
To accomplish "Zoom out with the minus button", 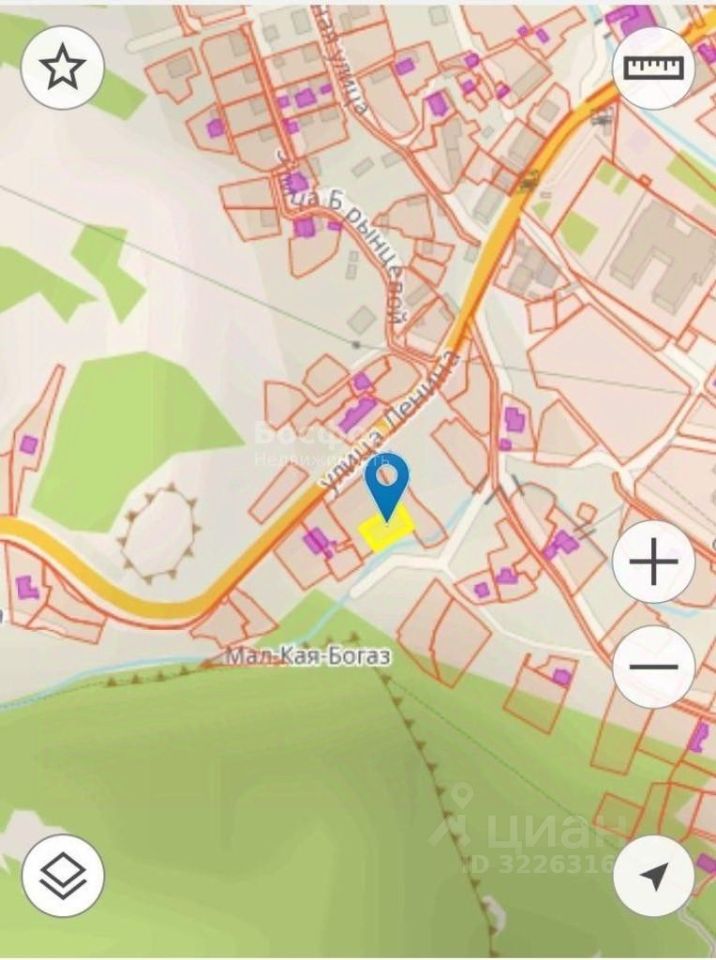I will click(x=653, y=667).
